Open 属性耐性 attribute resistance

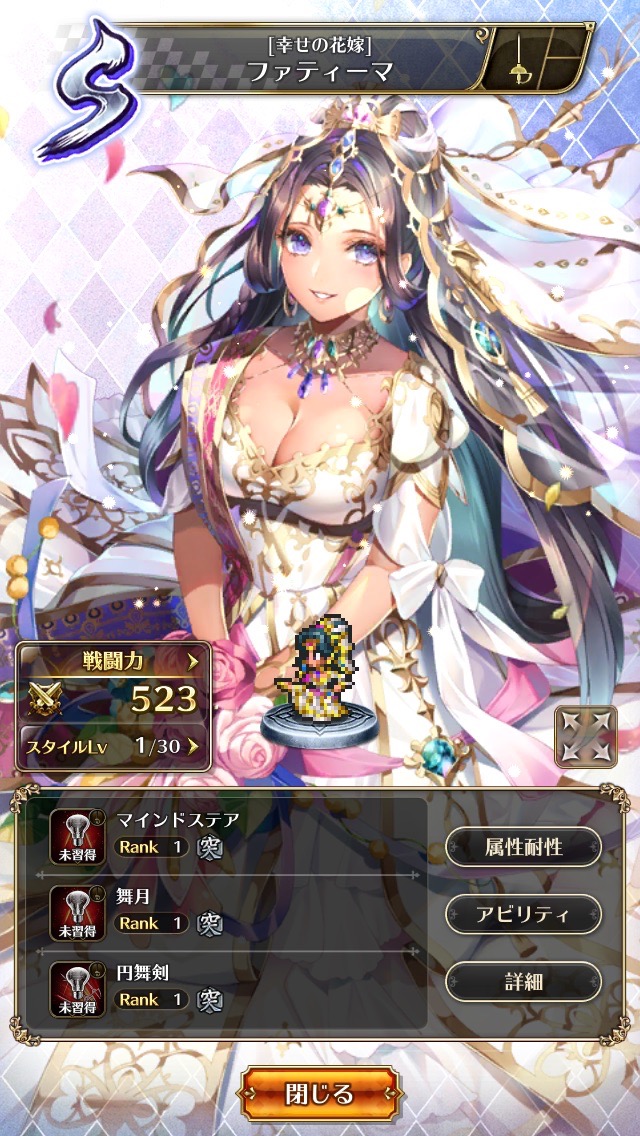pos(523,847)
